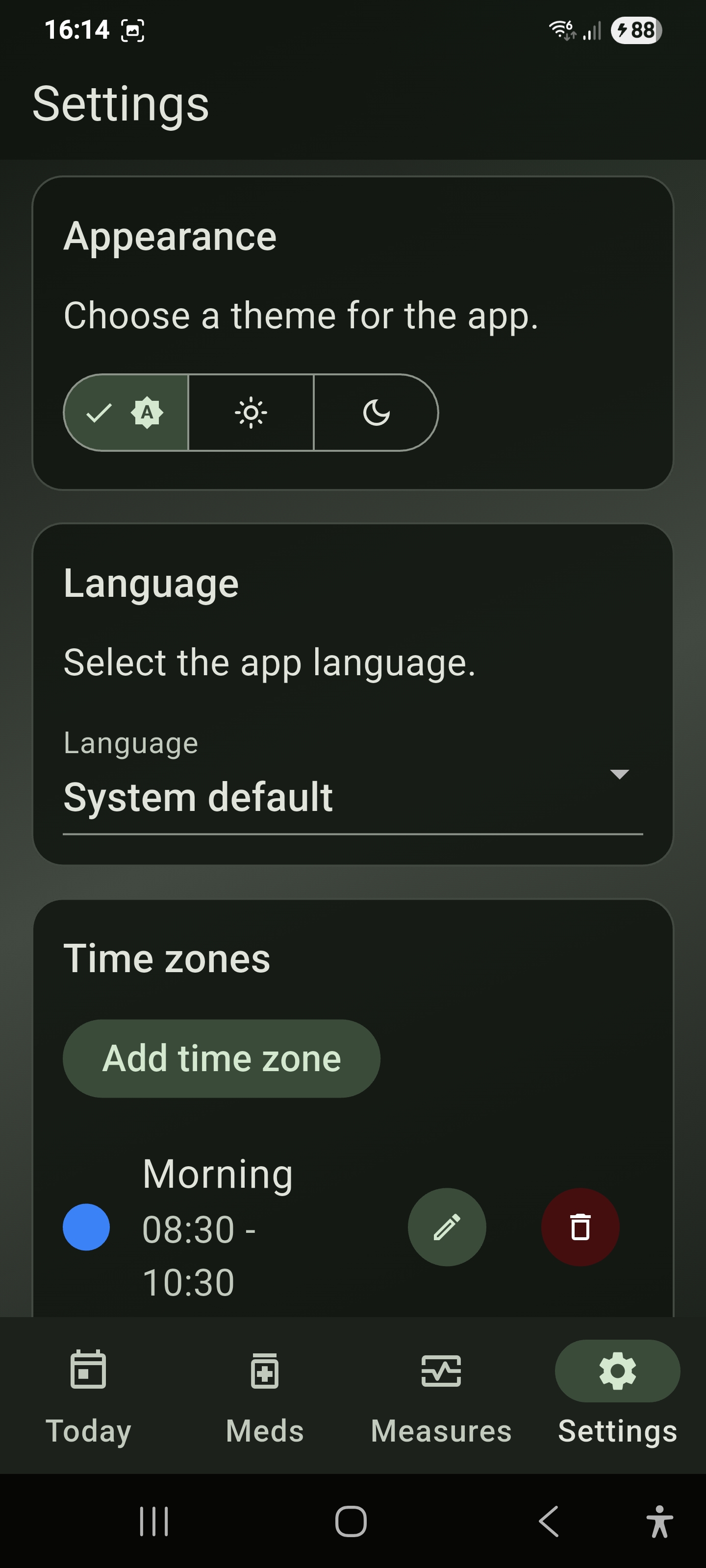Image resolution: width=706 pixels, height=1568 pixels.
Task: Open the Today tab
Action: click(88, 1394)
